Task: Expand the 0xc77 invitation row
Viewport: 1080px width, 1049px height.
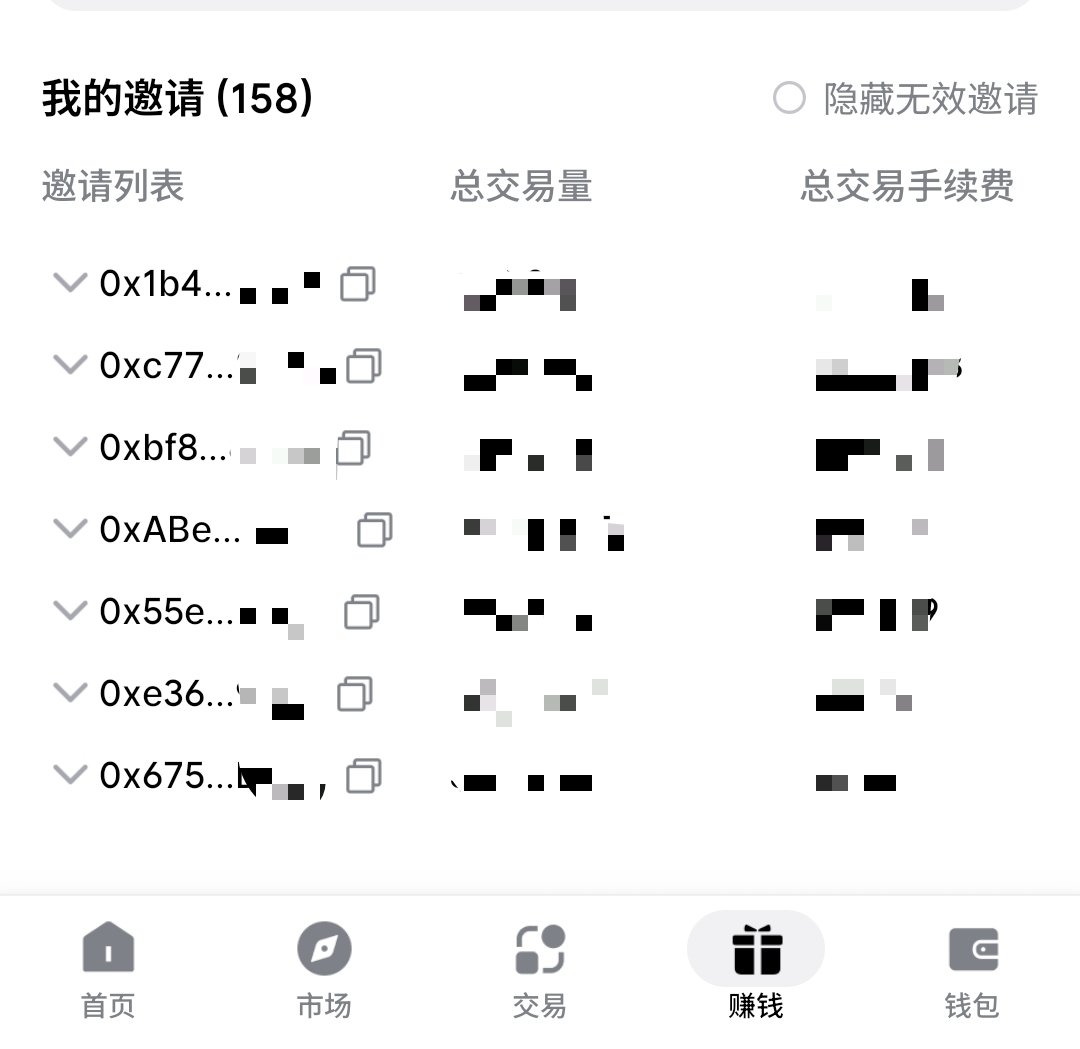Action: coord(69,366)
